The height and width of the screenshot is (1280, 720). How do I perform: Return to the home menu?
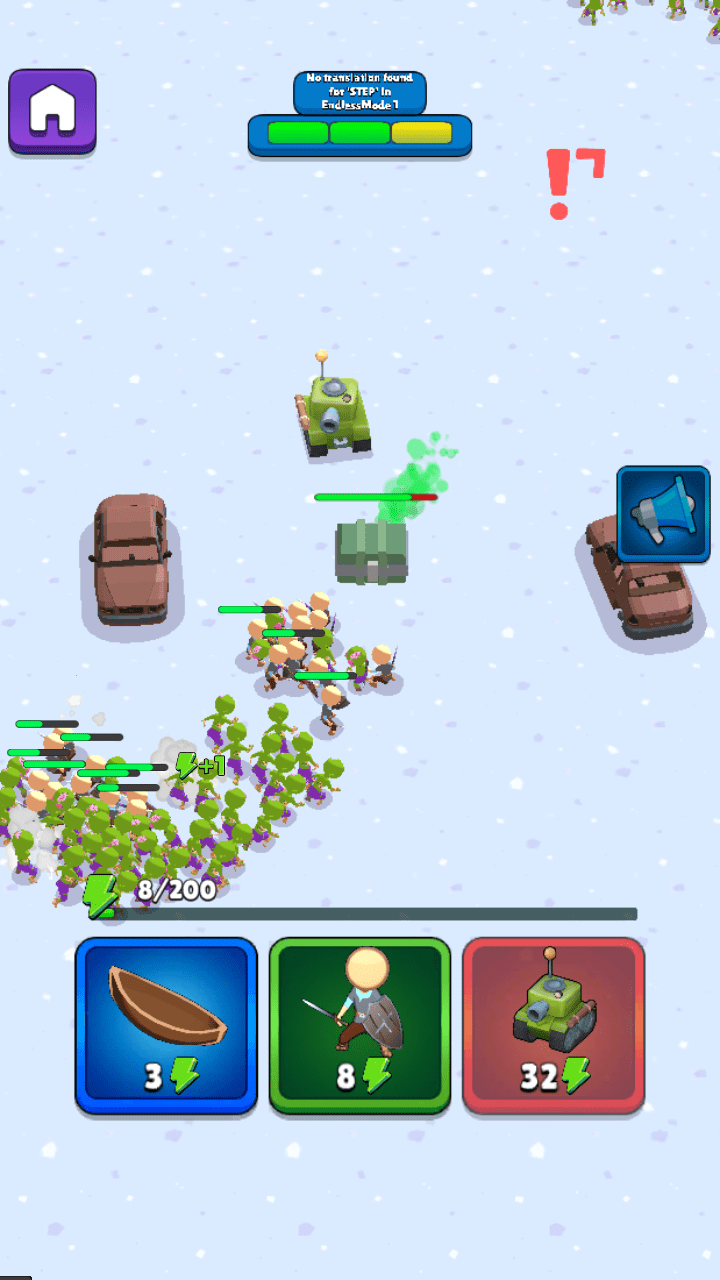tap(52, 111)
